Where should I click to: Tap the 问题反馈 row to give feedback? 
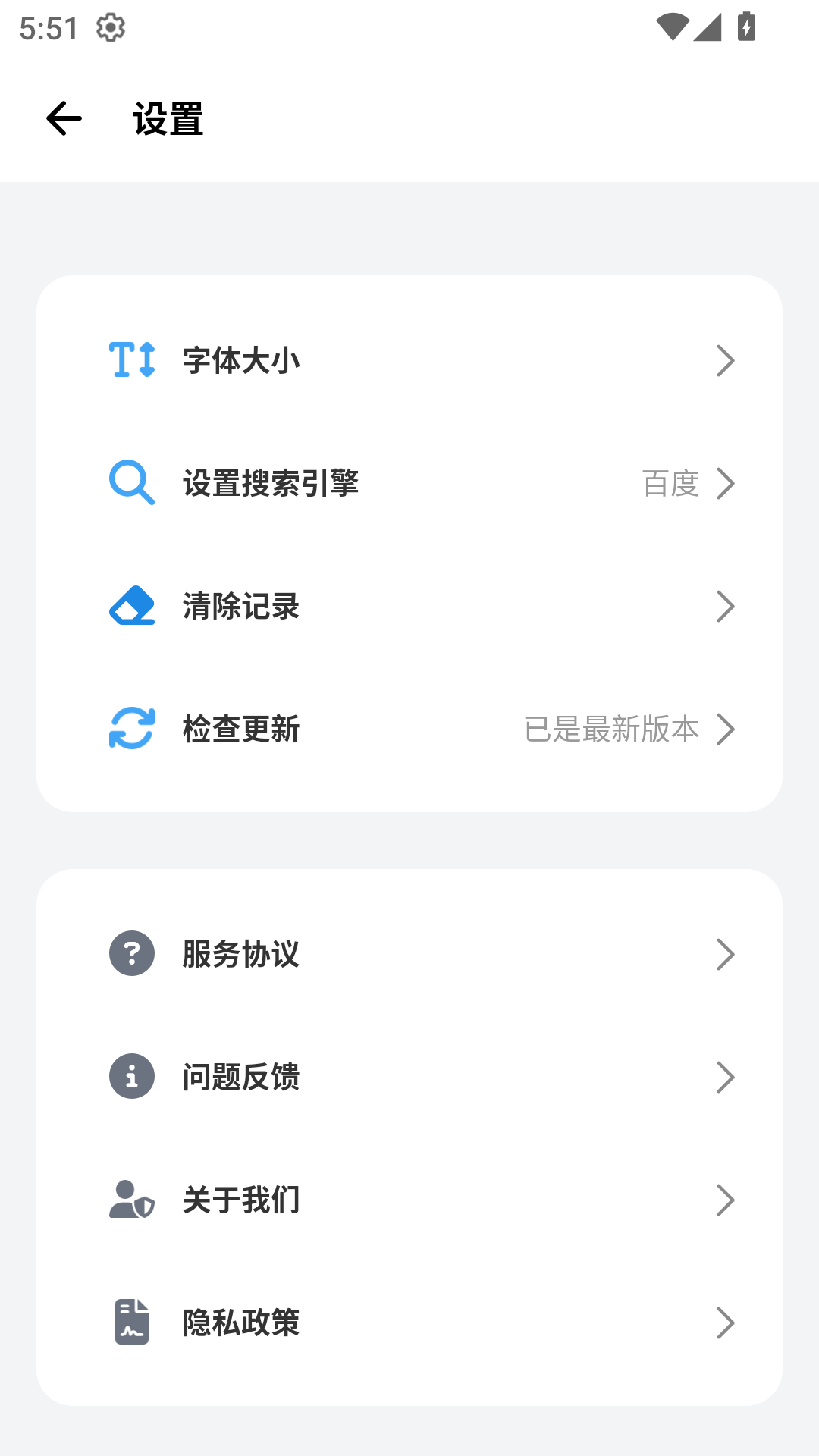pyautogui.click(x=409, y=1075)
